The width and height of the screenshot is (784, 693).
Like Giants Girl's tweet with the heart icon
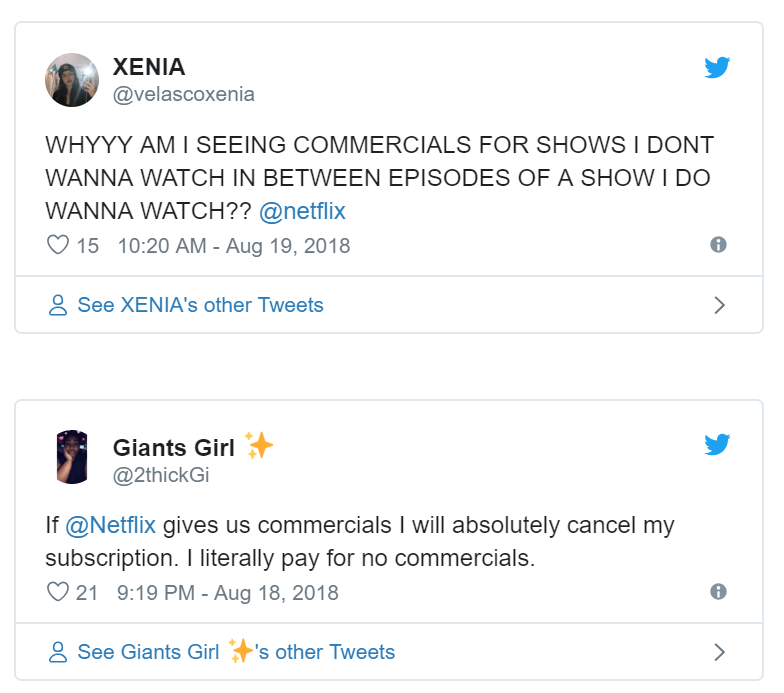click(59, 592)
